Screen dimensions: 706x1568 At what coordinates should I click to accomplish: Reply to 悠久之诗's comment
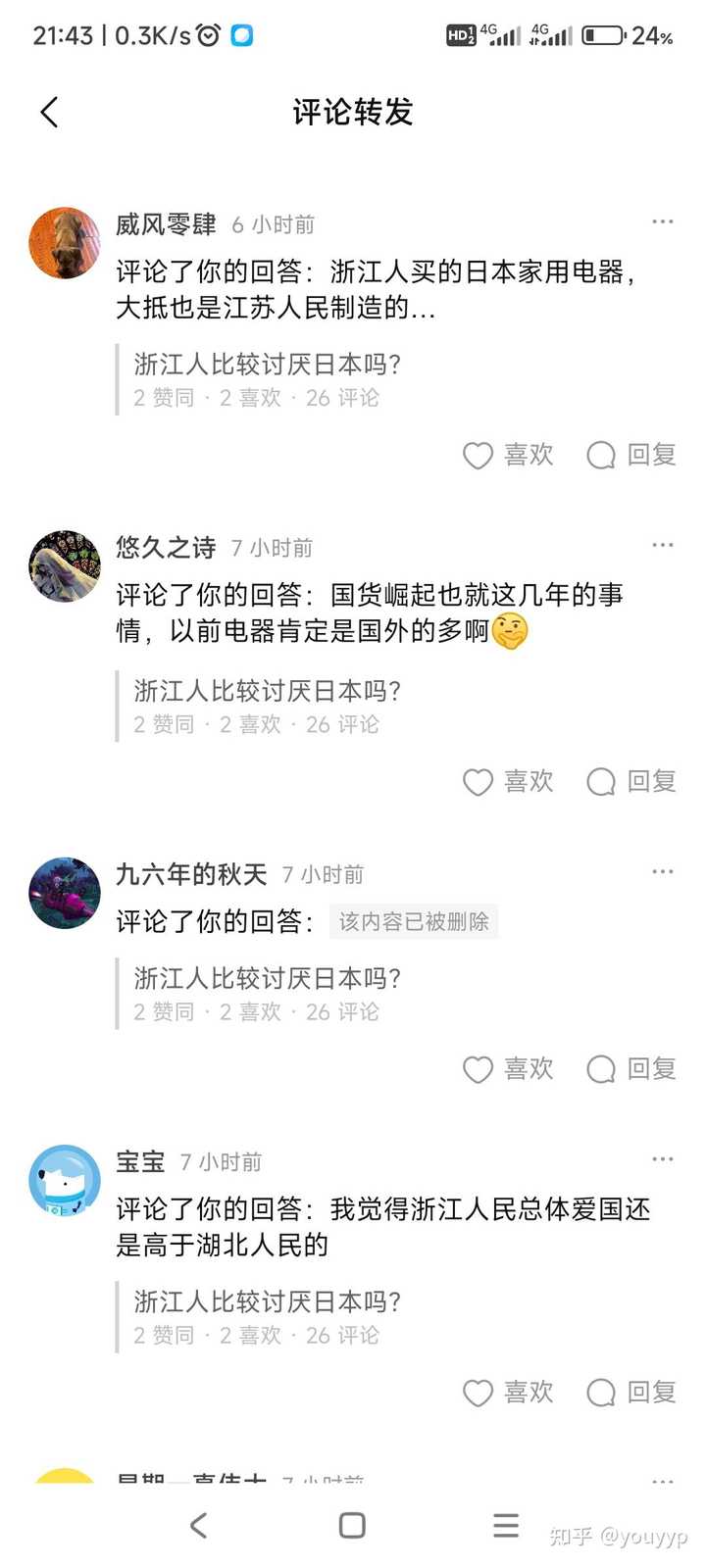(x=631, y=781)
